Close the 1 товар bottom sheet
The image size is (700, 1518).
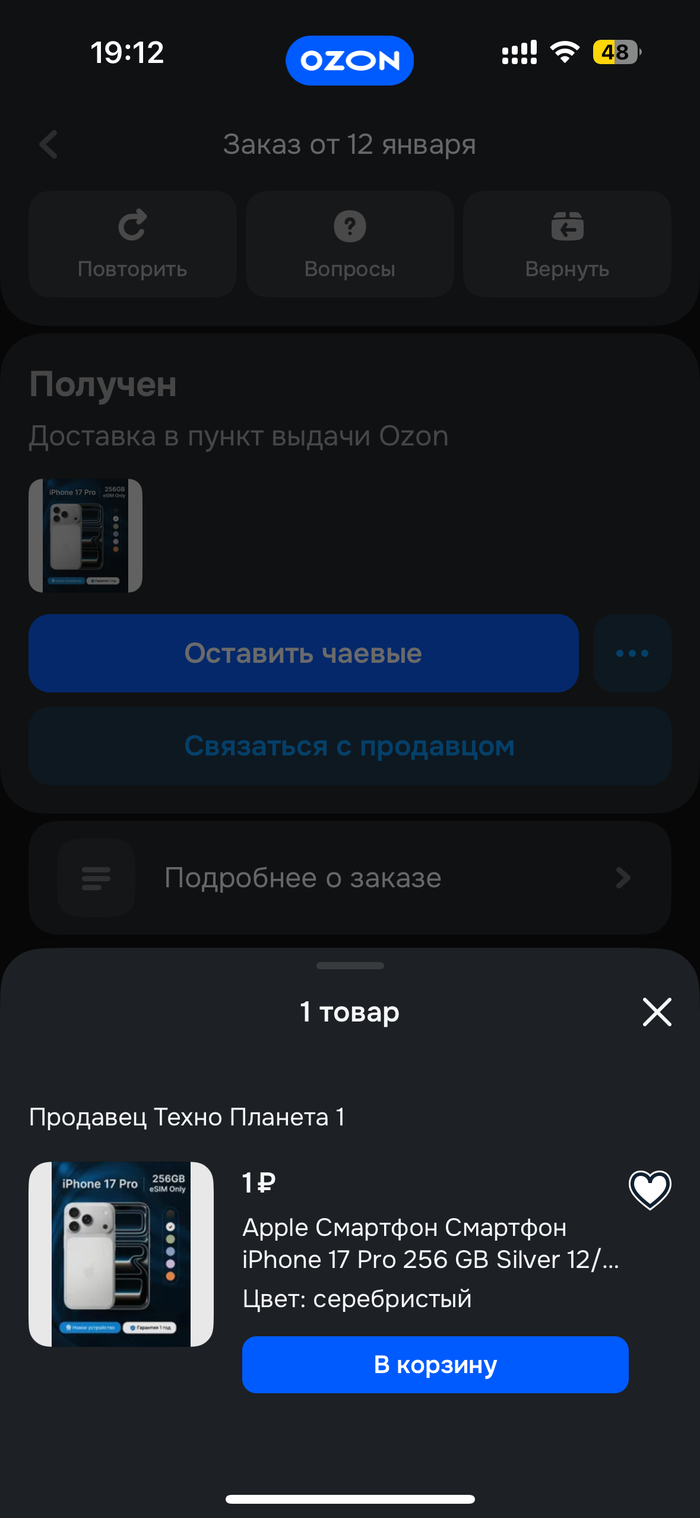[x=657, y=1012]
